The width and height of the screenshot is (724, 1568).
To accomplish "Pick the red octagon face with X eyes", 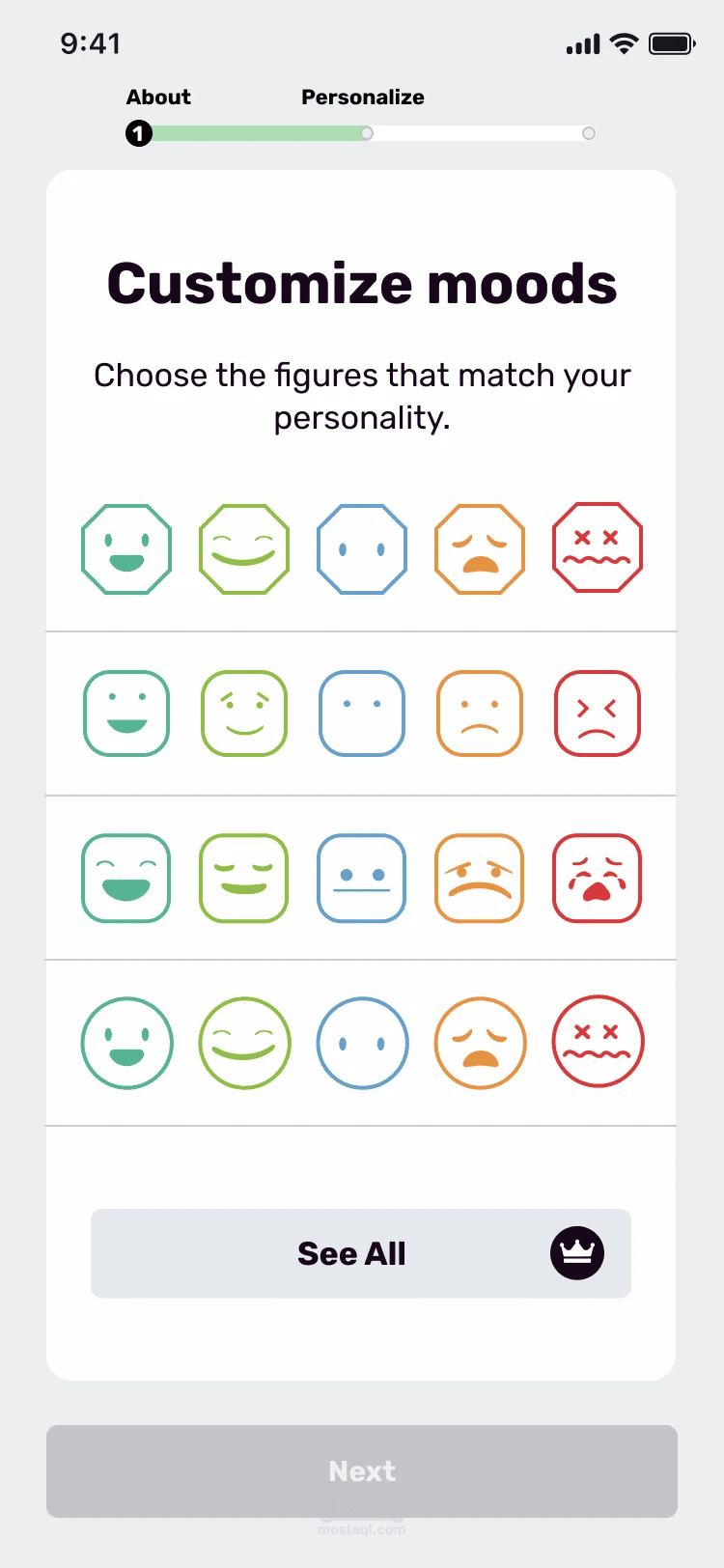I will click(x=598, y=547).
